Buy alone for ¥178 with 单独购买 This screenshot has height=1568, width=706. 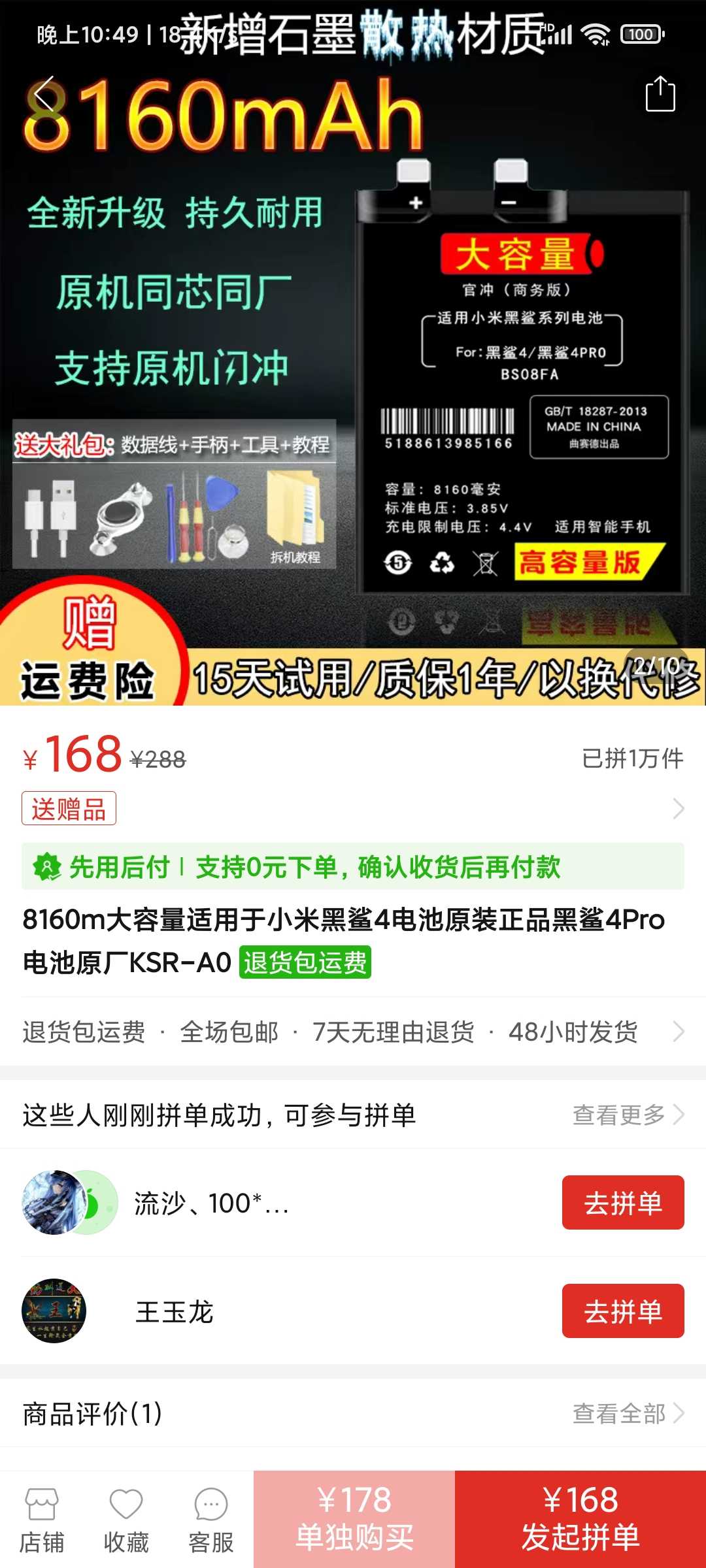click(354, 1519)
